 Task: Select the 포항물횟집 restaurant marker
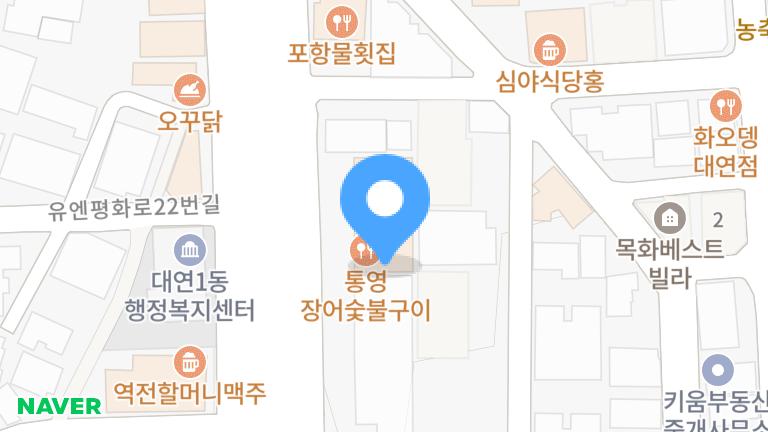pos(341,21)
